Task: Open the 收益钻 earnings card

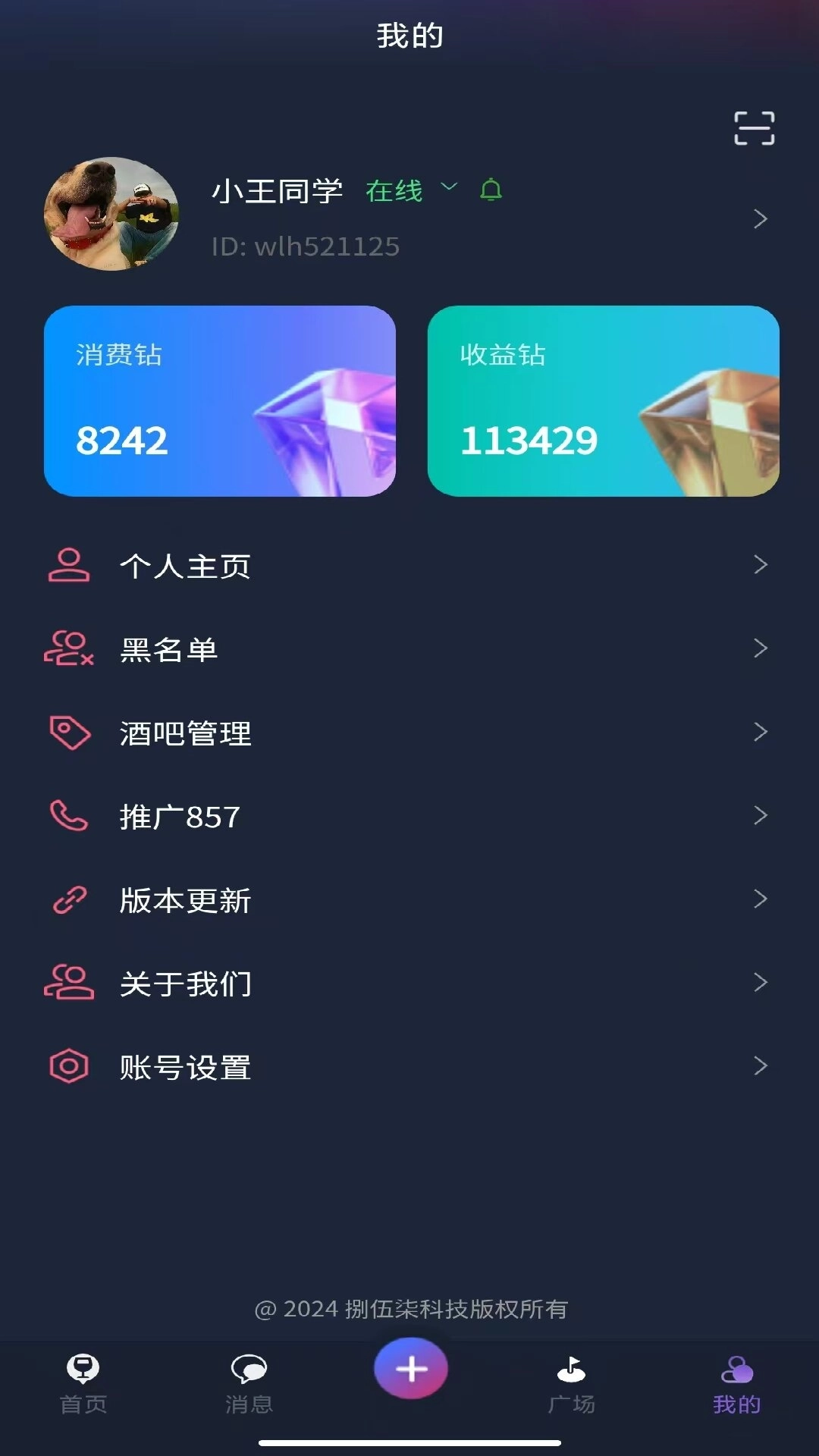Action: [x=601, y=400]
